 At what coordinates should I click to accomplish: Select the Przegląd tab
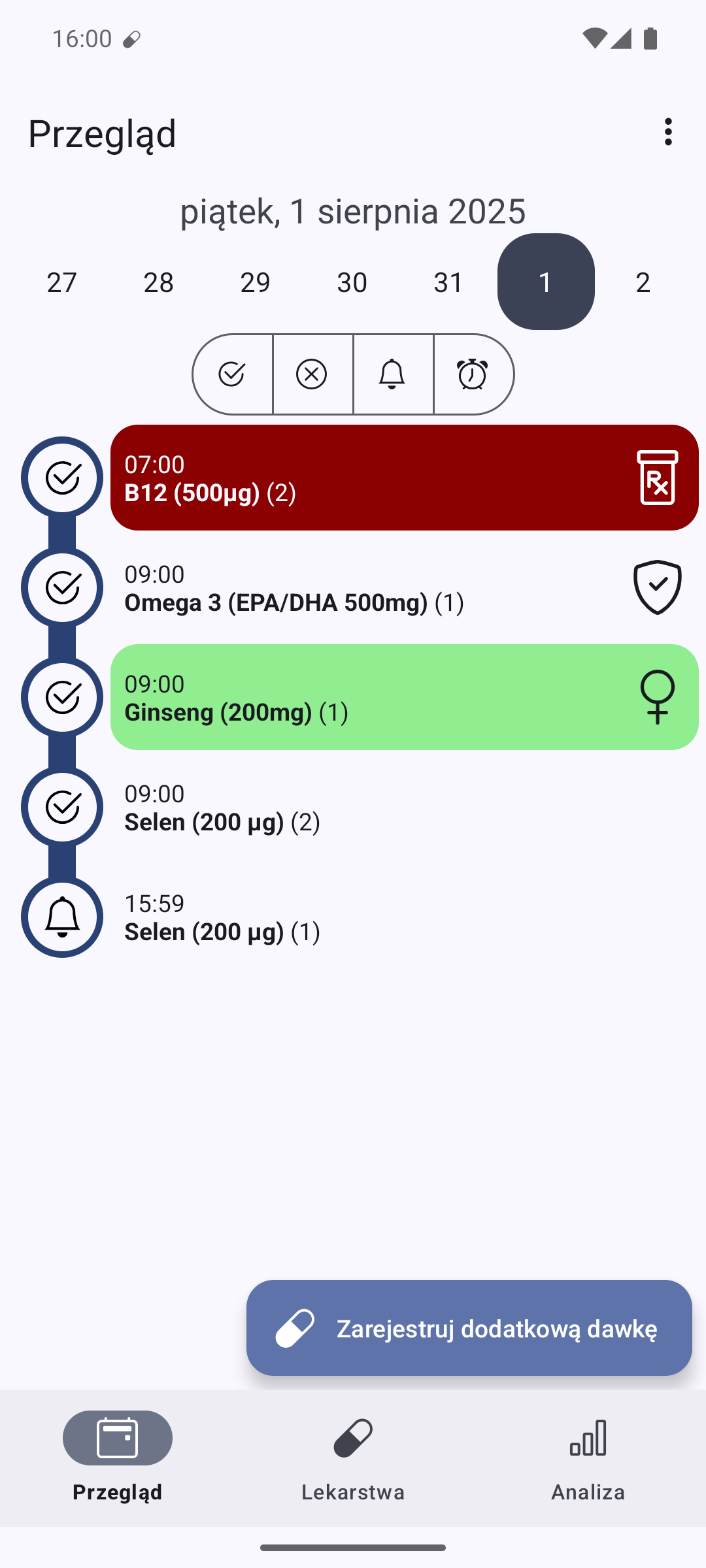tap(118, 1458)
